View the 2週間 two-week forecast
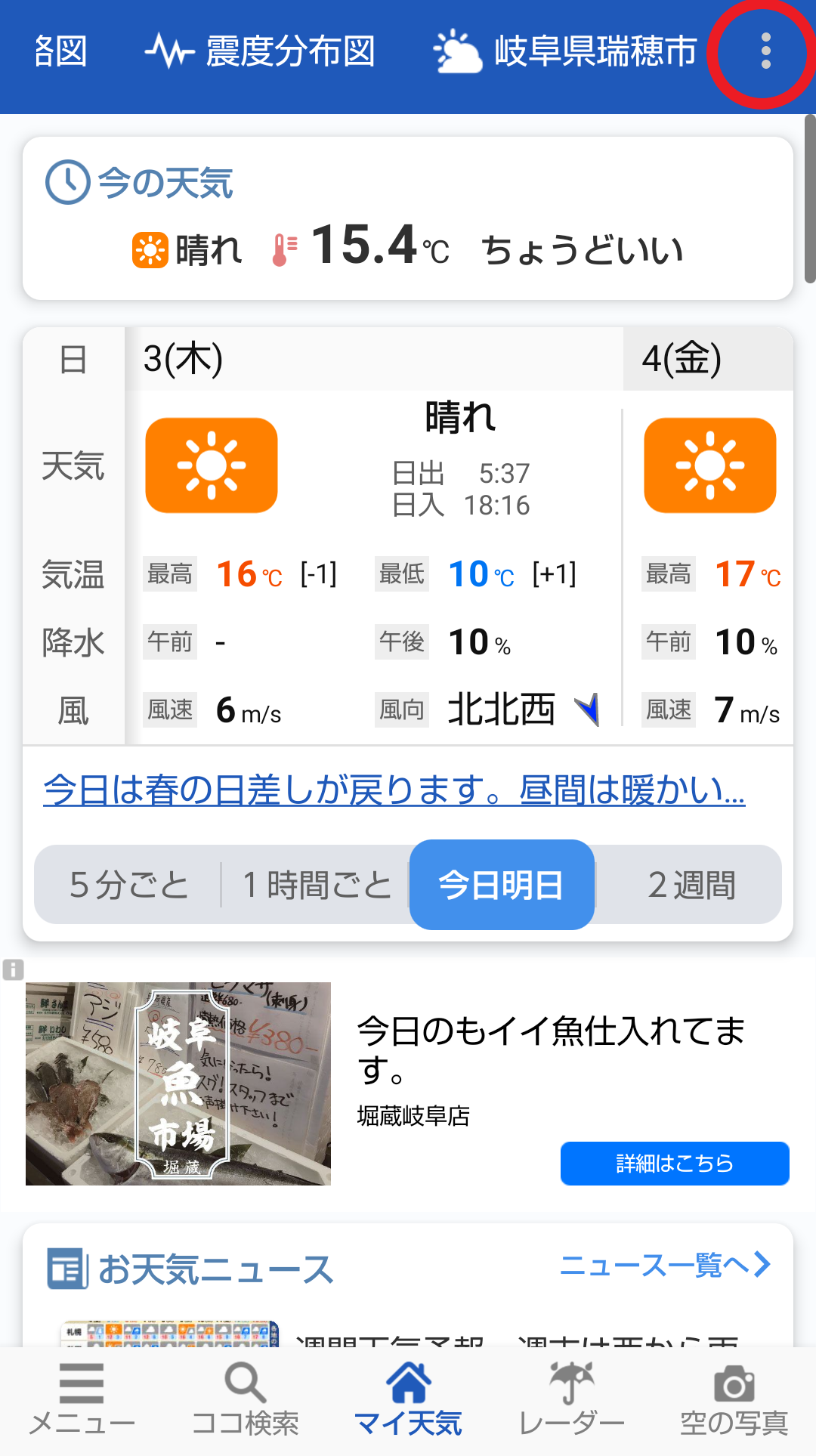This screenshot has height=1456, width=816. click(x=691, y=885)
